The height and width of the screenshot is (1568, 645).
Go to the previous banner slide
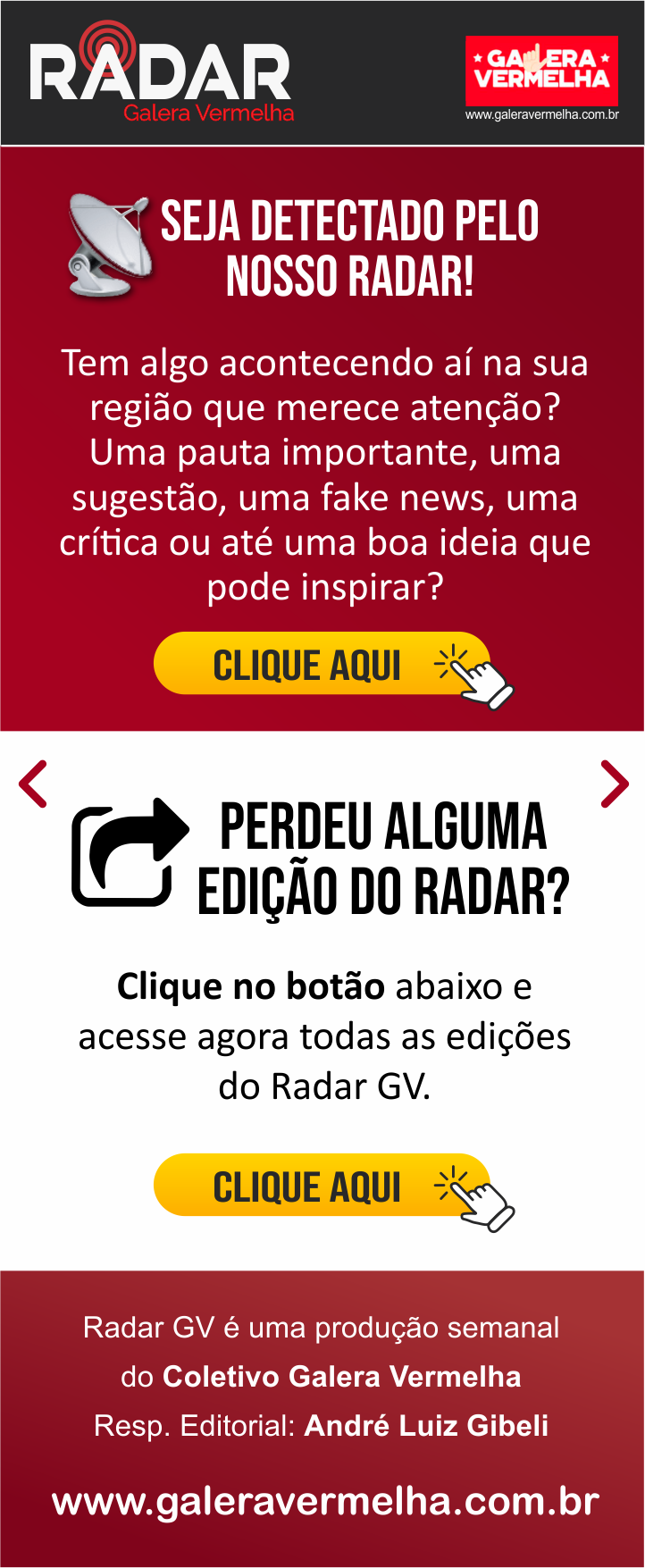(33, 784)
